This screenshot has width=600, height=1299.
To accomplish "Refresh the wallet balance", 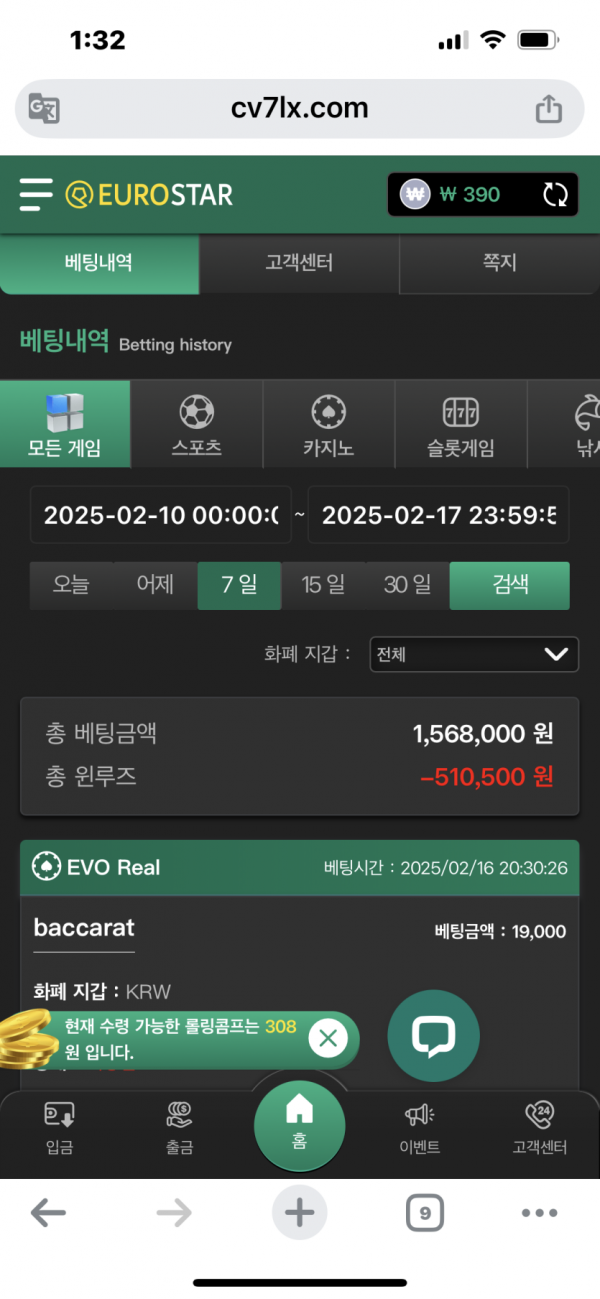I will [555, 195].
